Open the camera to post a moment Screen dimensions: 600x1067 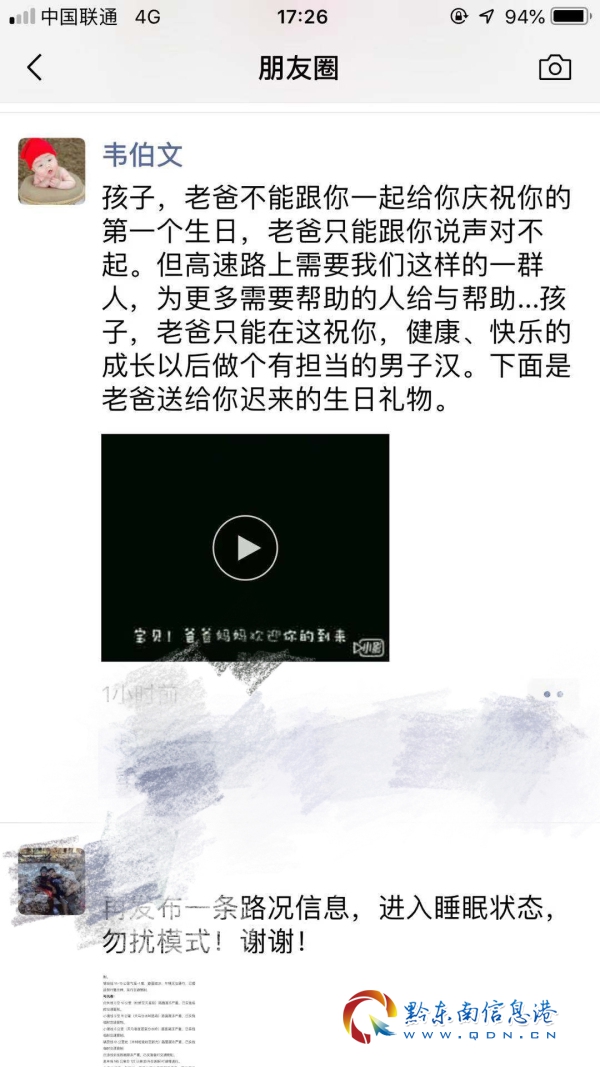tap(554, 68)
